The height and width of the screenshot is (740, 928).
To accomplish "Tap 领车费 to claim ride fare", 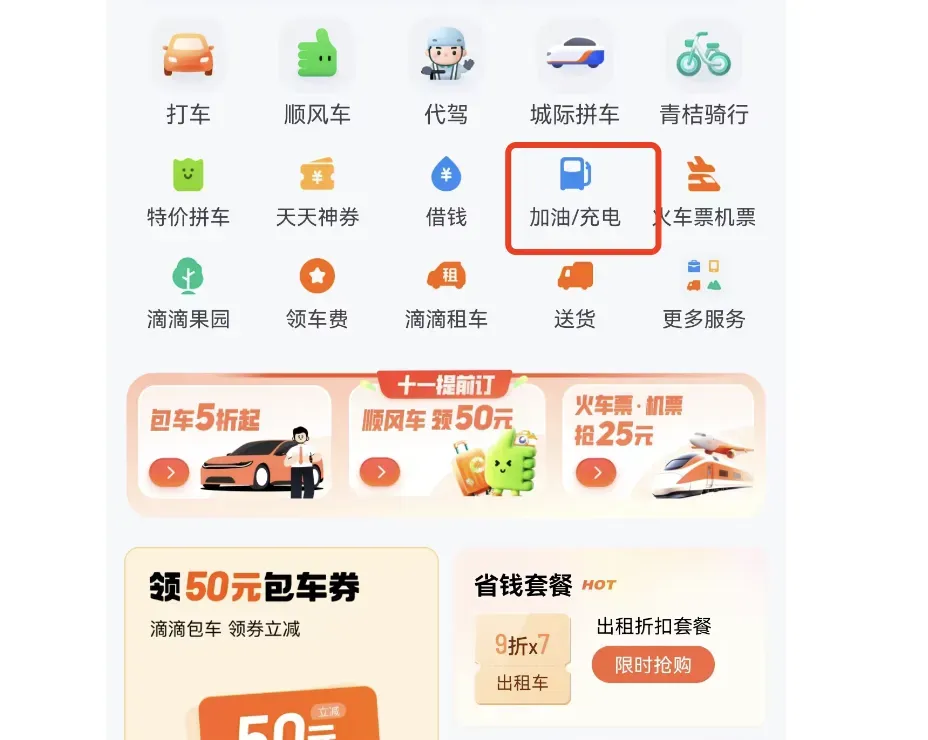I will 317,294.
